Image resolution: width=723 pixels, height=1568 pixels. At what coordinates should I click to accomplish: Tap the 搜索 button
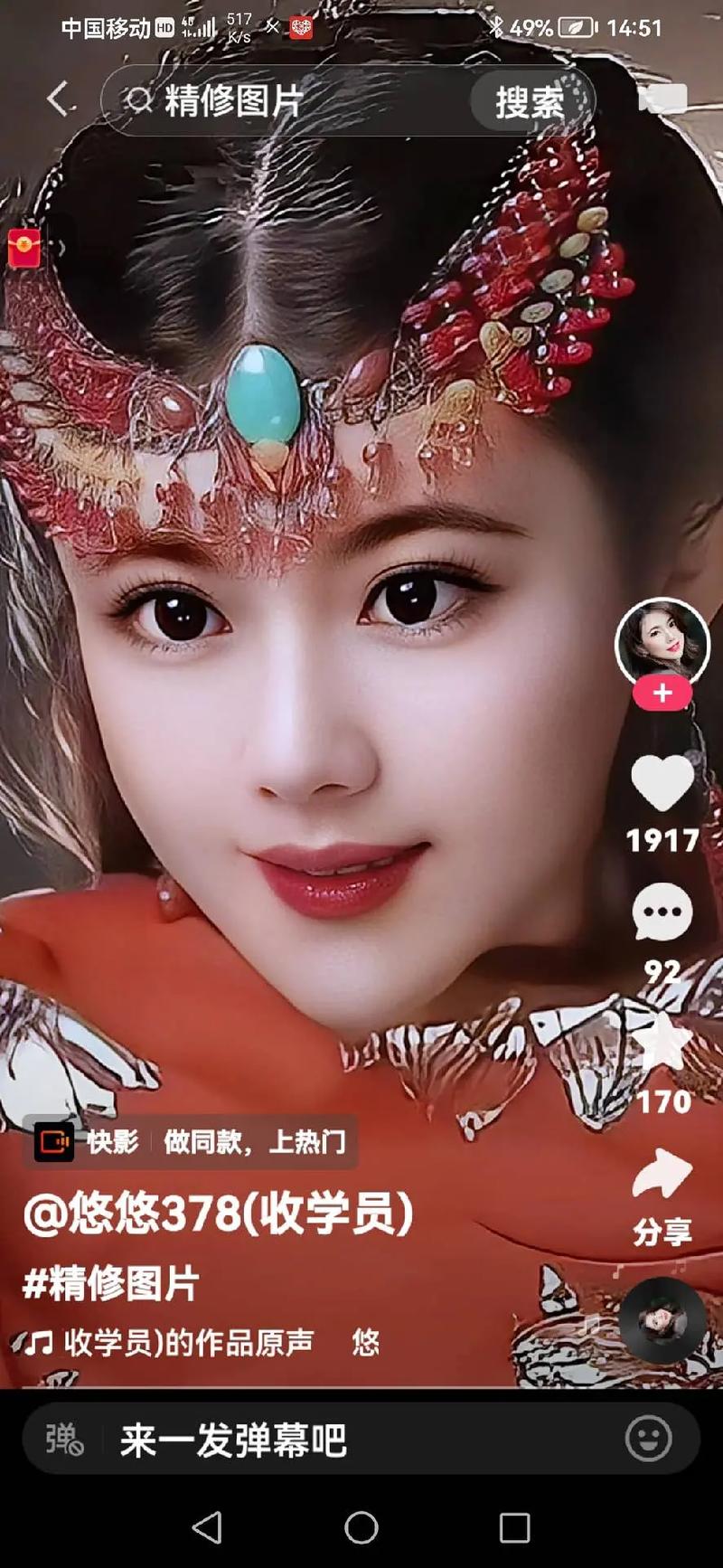click(x=530, y=102)
